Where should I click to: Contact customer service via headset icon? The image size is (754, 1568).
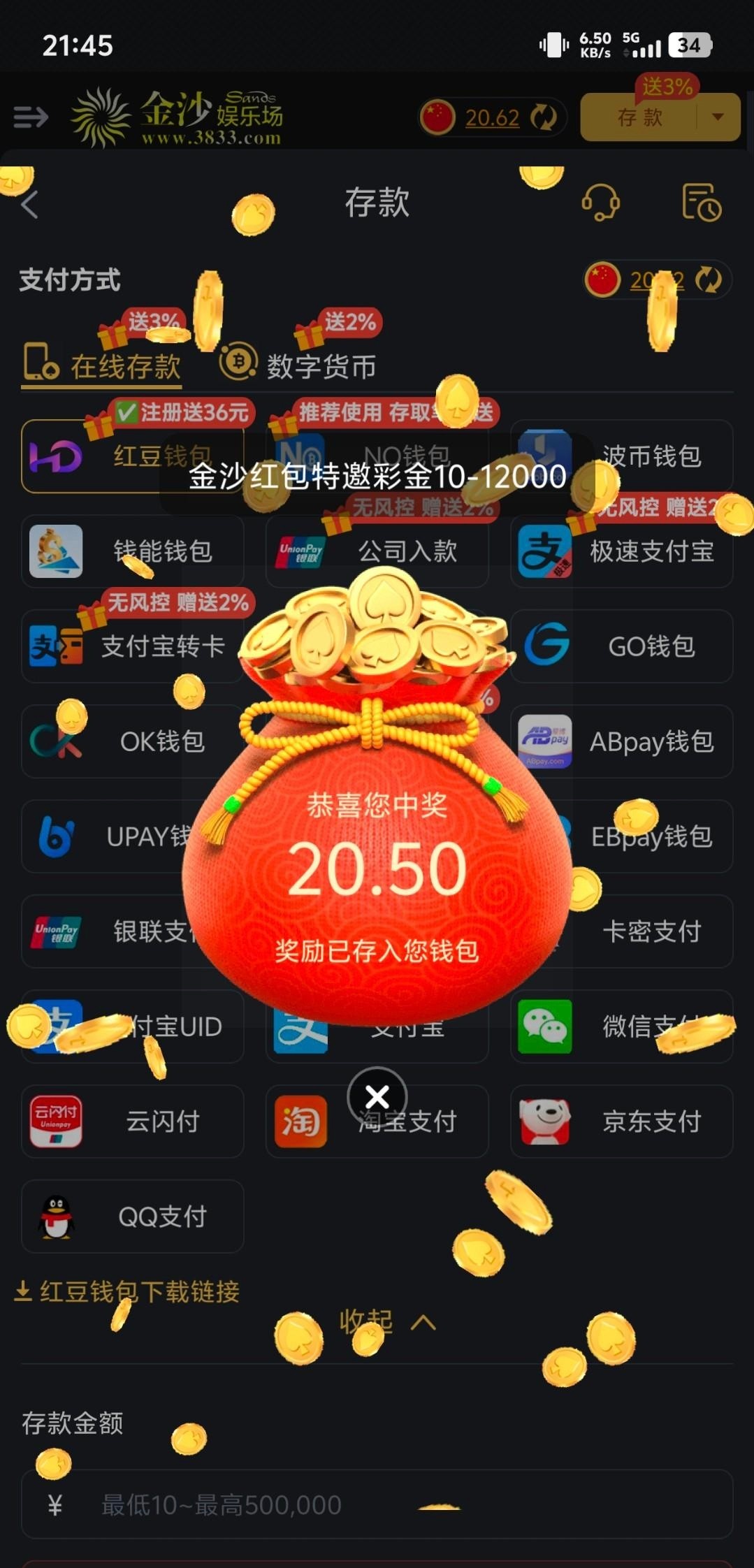[x=600, y=203]
